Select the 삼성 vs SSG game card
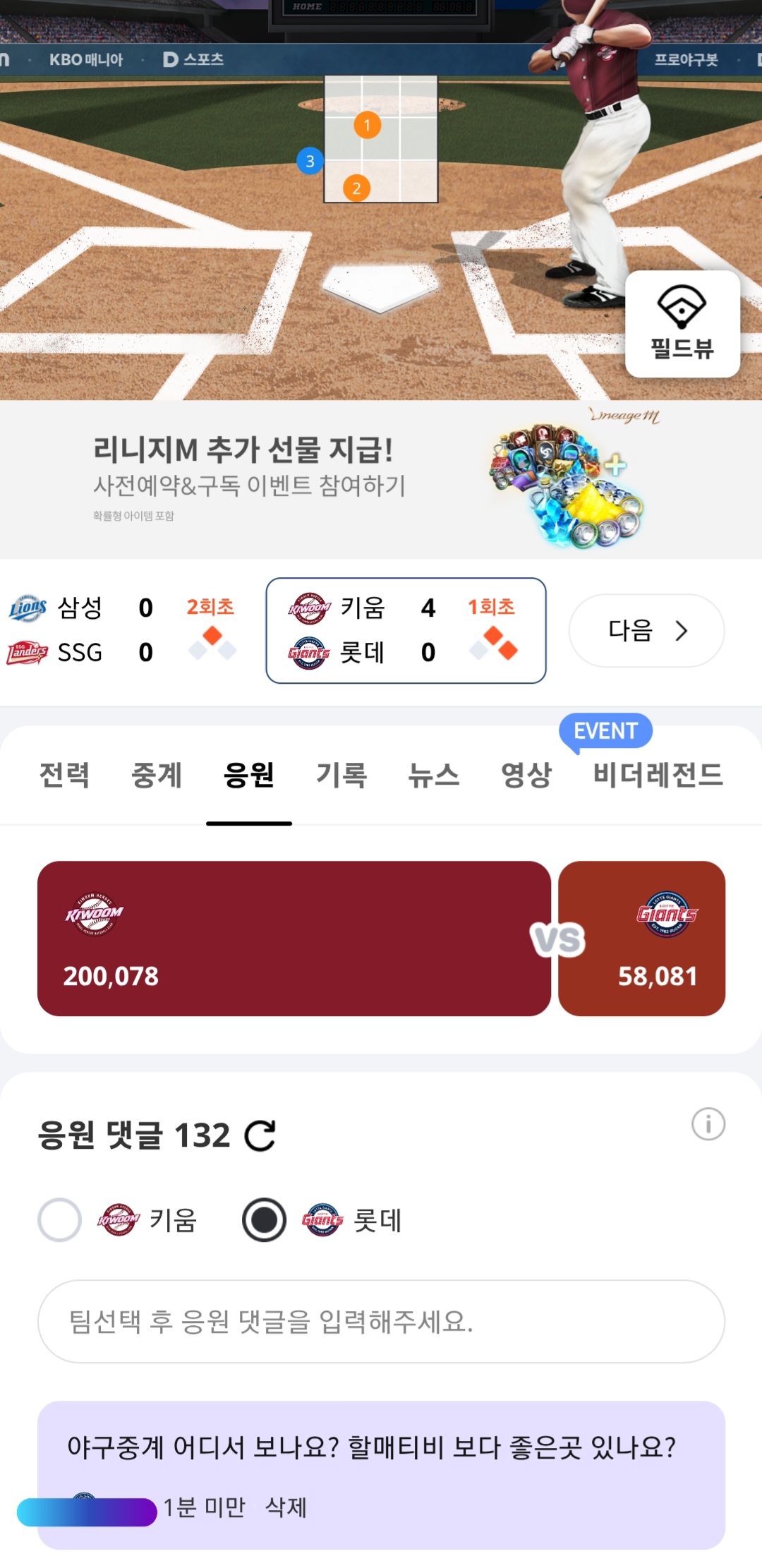Image resolution: width=762 pixels, height=1568 pixels. tap(123, 630)
